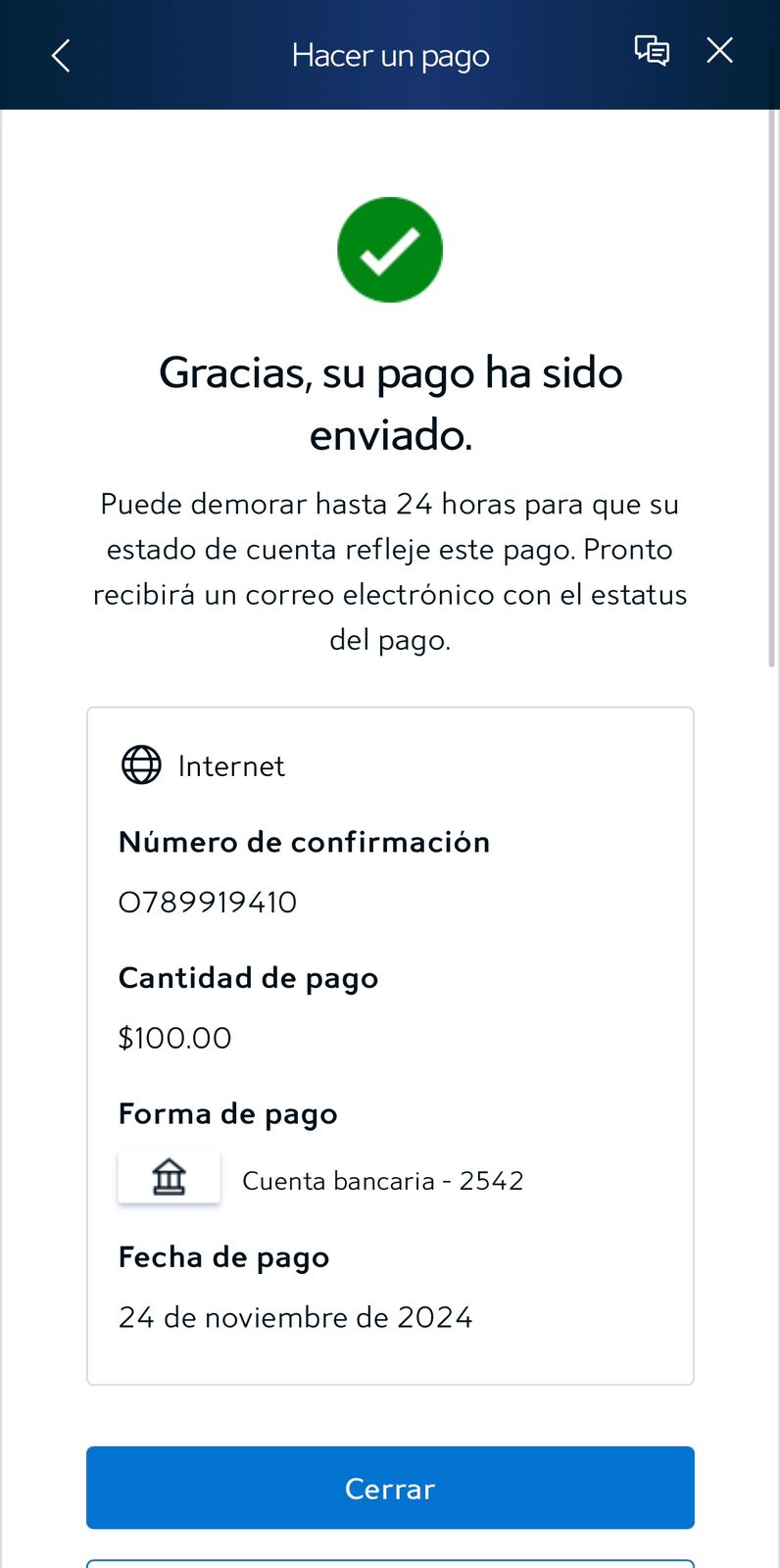780x1568 pixels.
Task: Go back with the header arrow
Action: pos(61,56)
